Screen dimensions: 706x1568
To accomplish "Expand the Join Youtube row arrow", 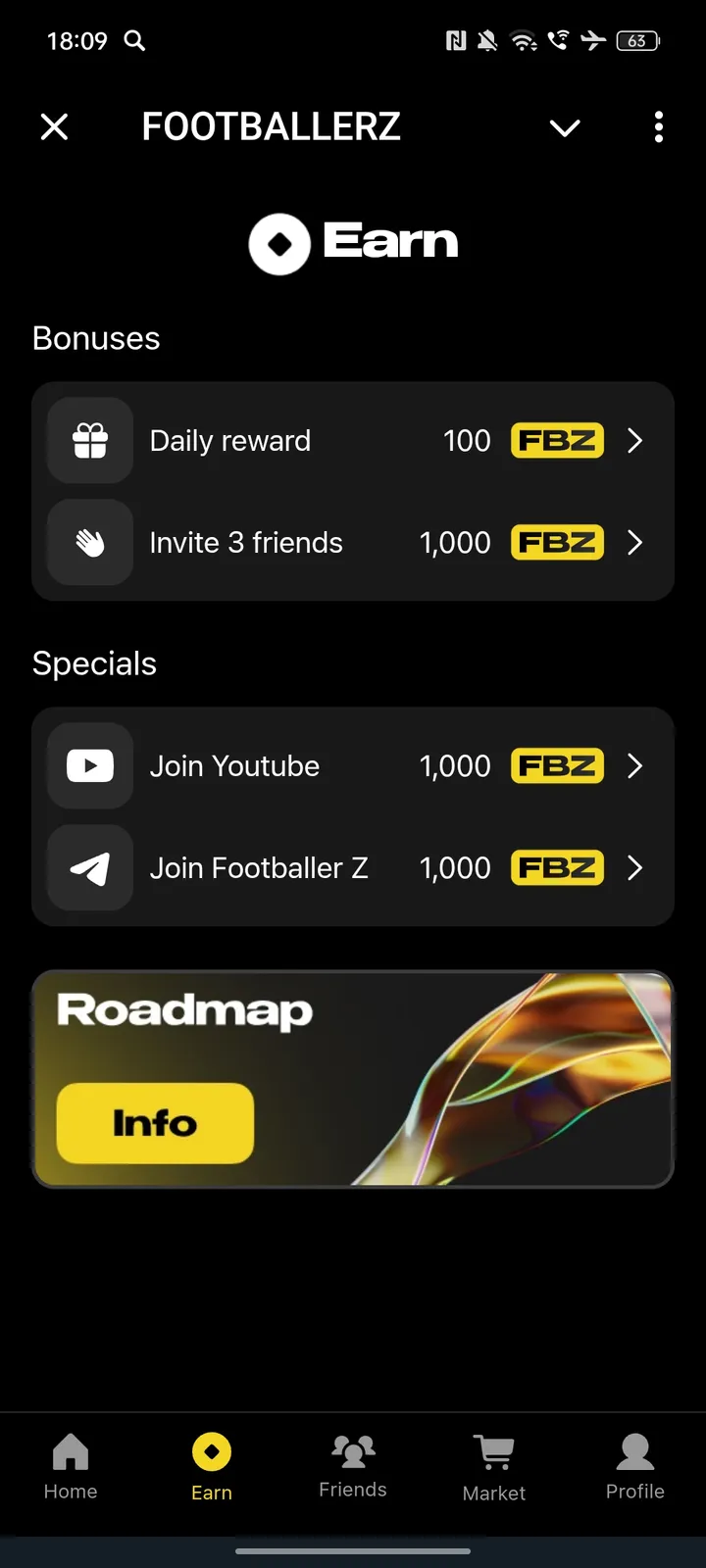I will (x=634, y=765).
